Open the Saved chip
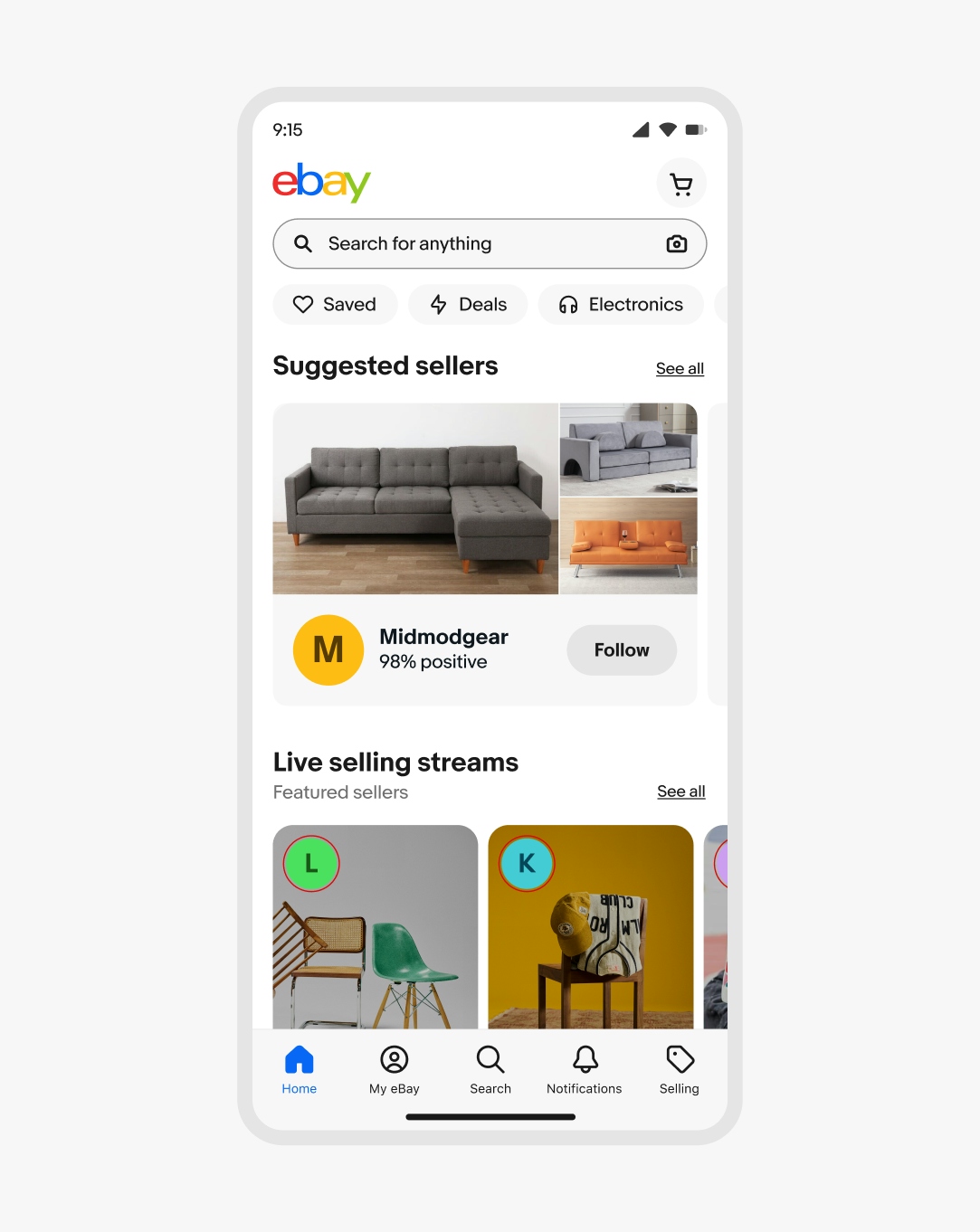 tap(335, 305)
